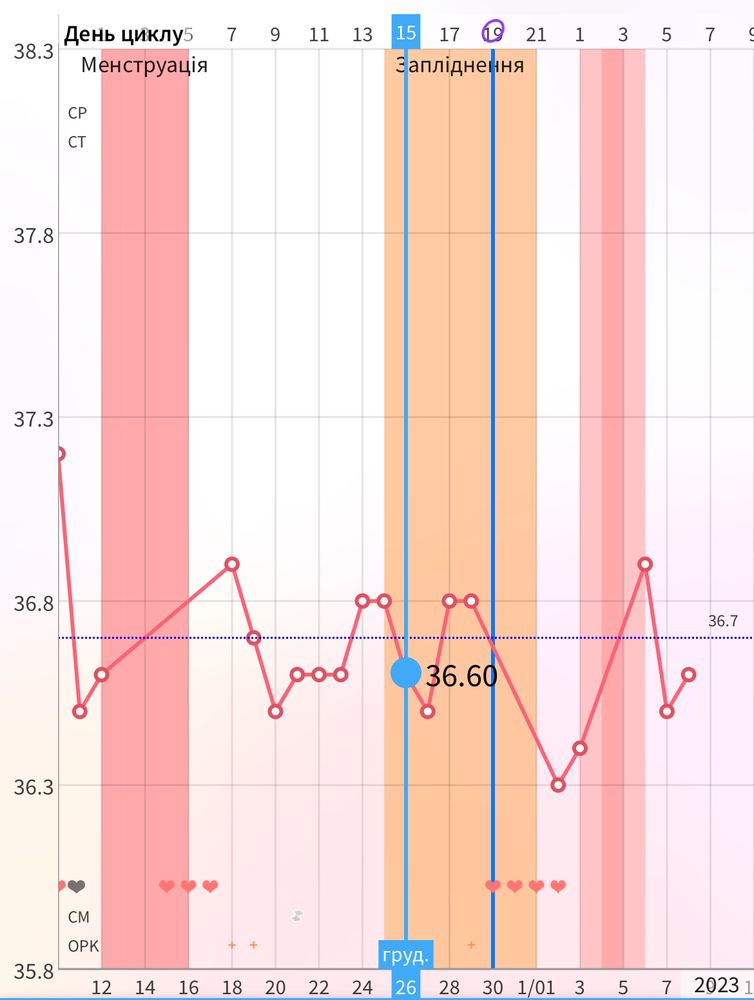Select the 36.9 temperature point on January 6
Screen dimensions: 754x1000
click(645, 564)
